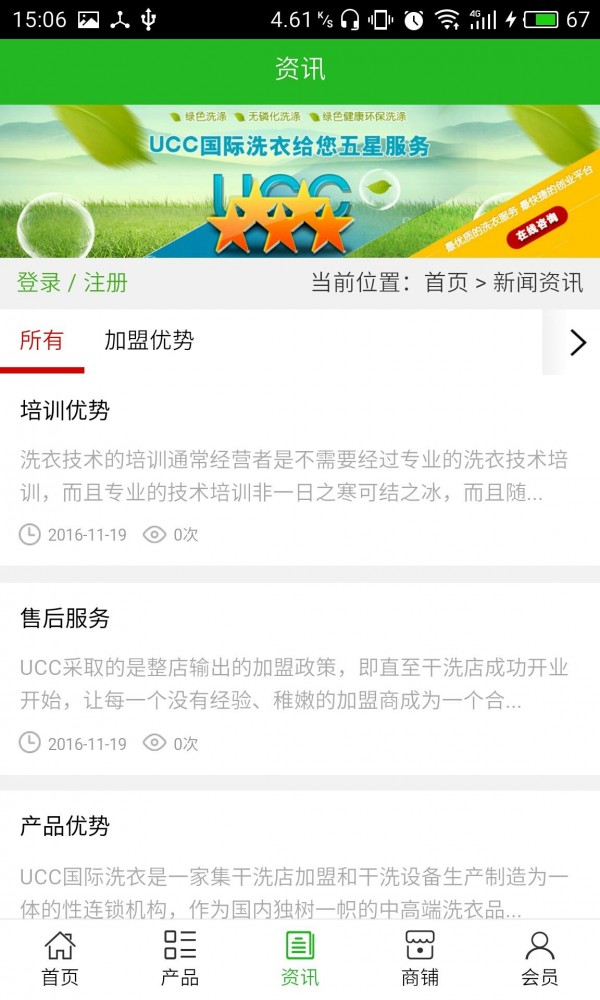The width and height of the screenshot is (600, 1000).
Task: Switch to the 加盟优势 tab
Action: [149, 341]
